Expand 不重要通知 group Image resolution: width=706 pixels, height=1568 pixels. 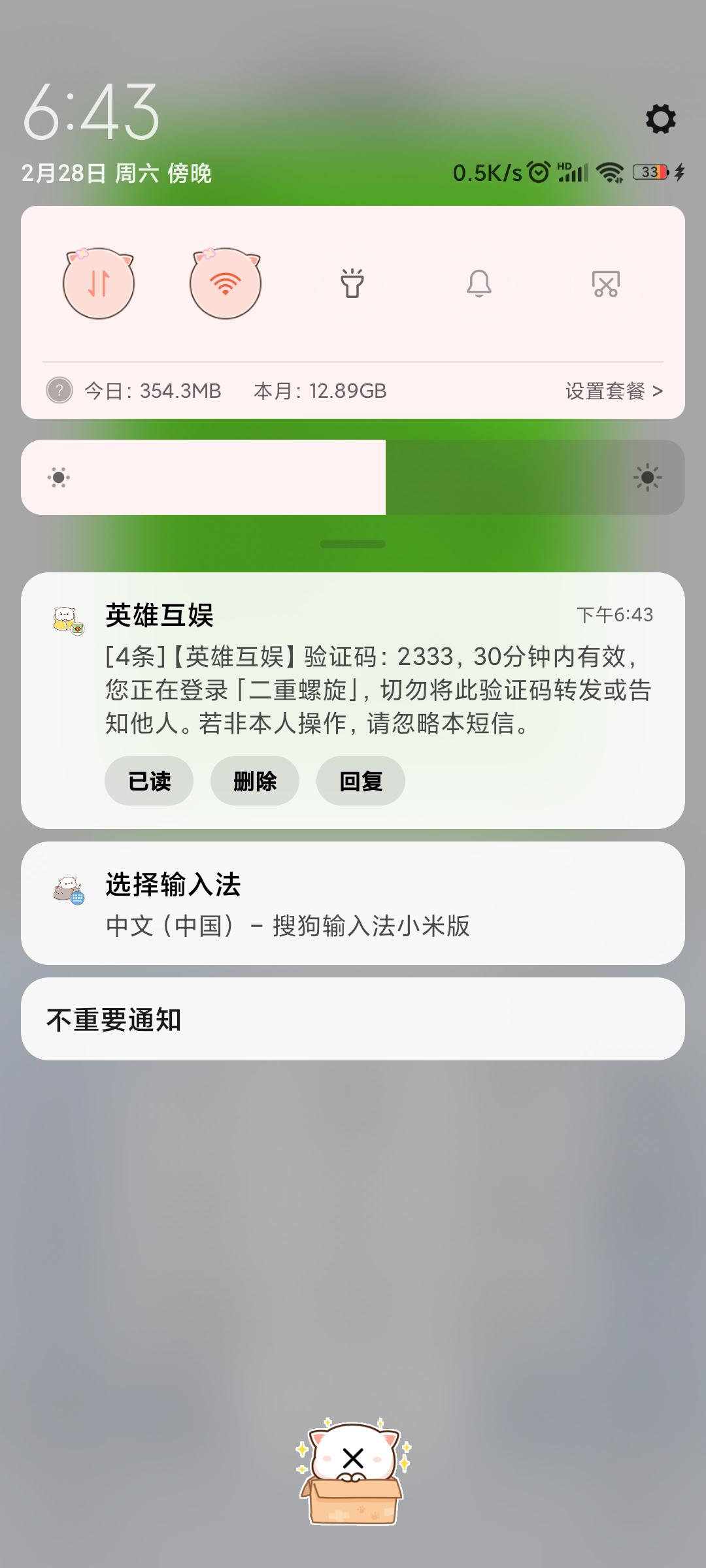point(353,1019)
